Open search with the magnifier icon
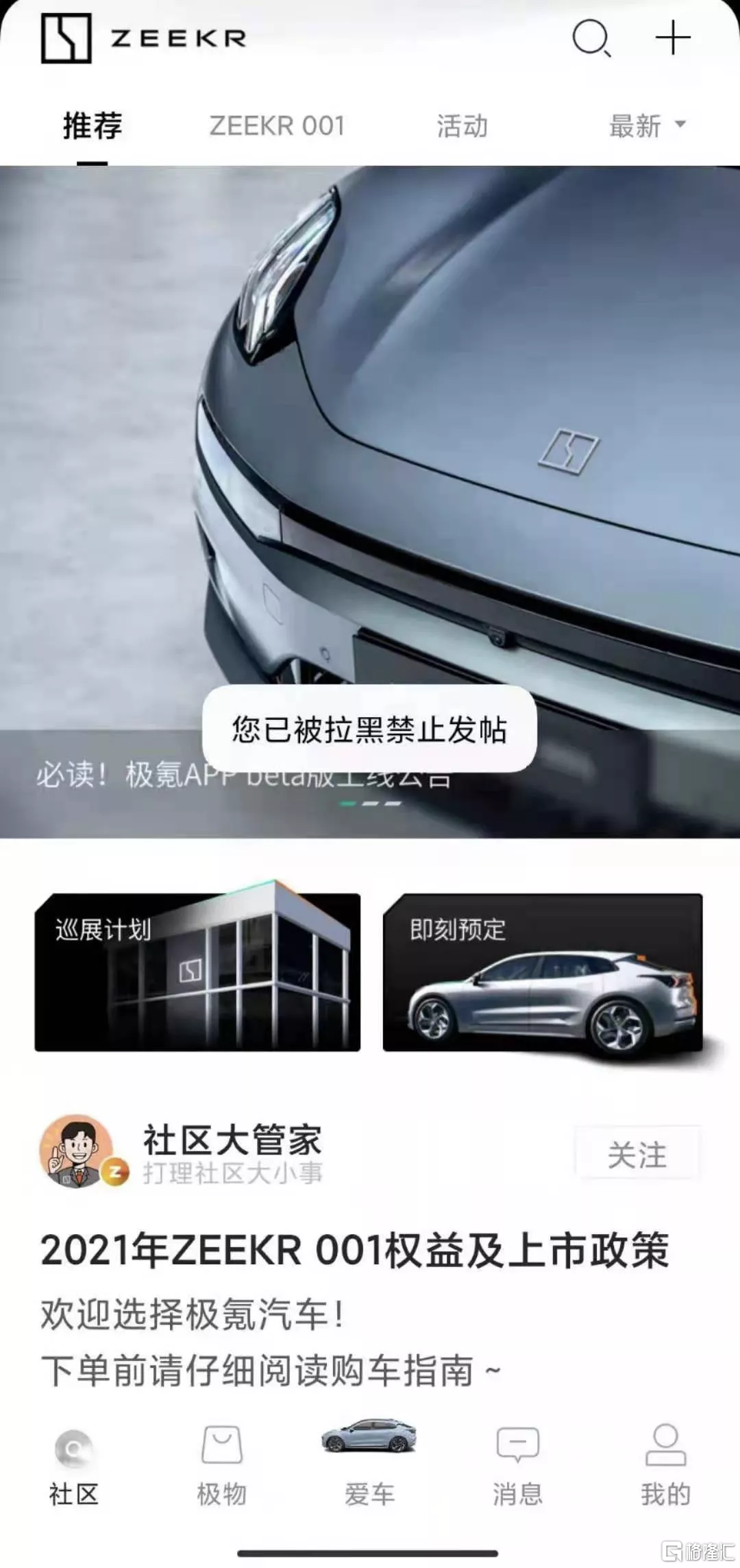 [x=591, y=38]
